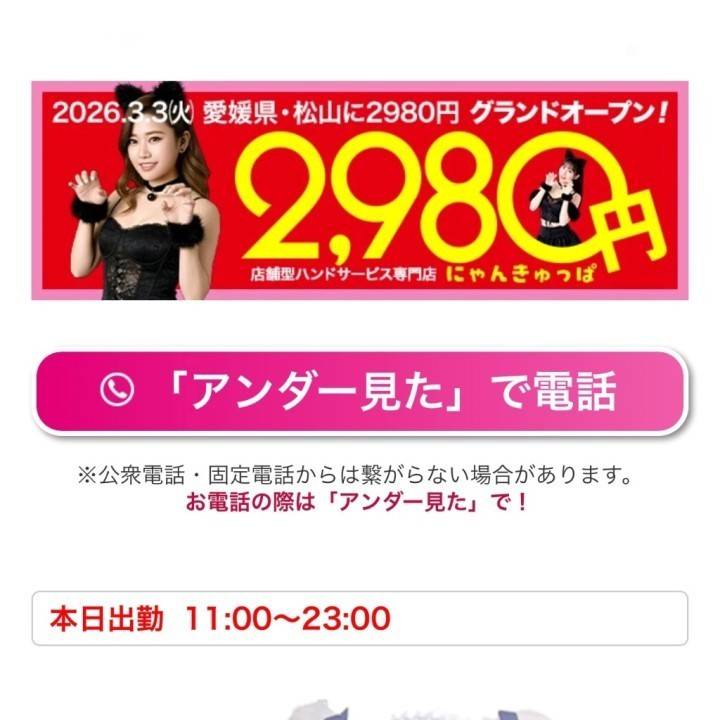Tap the 「アンダー見た」で電話 call button
This screenshot has height=720, width=720.
click(x=359, y=391)
